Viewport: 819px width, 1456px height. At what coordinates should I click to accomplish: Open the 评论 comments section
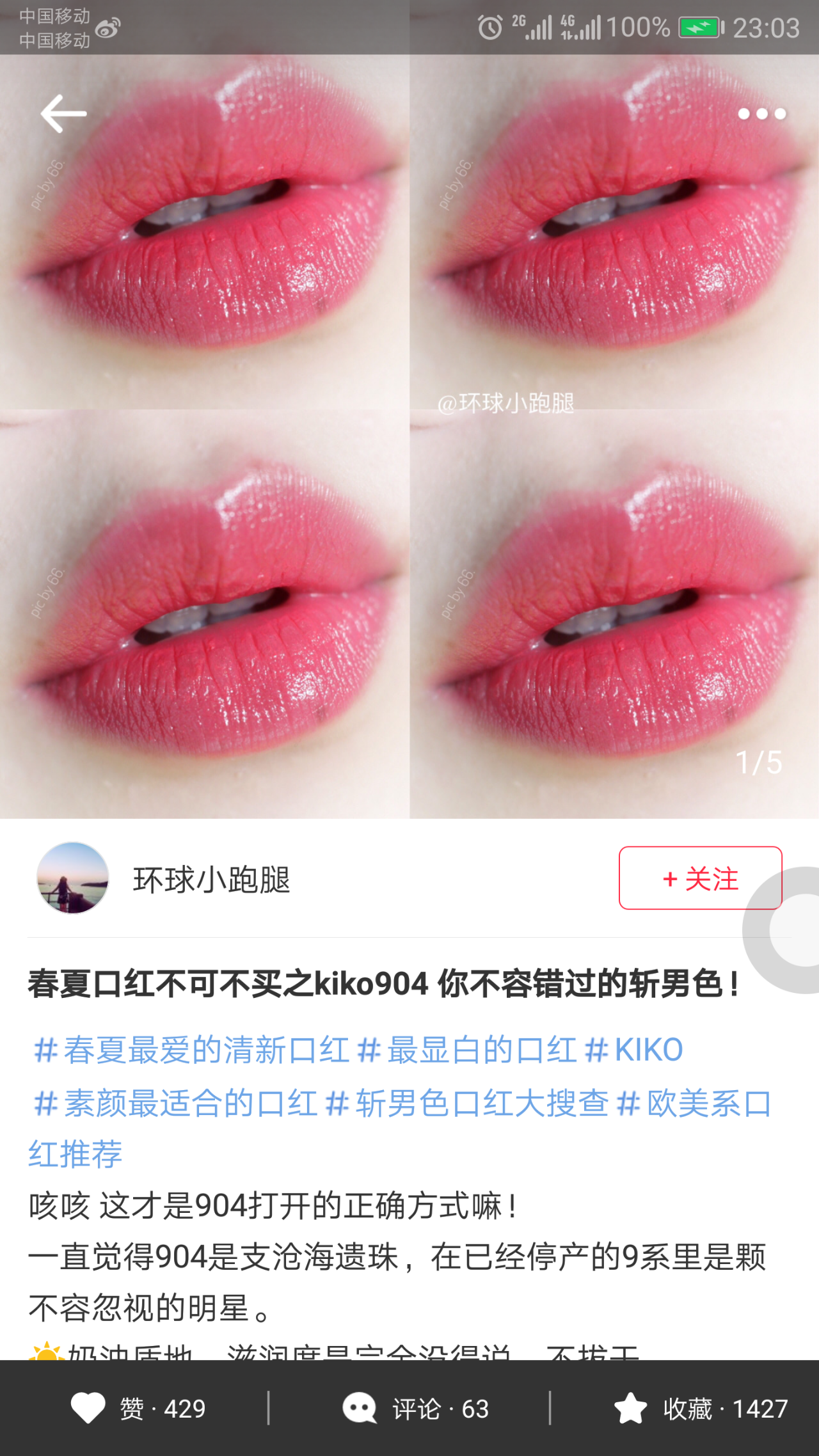[x=416, y=1409]
